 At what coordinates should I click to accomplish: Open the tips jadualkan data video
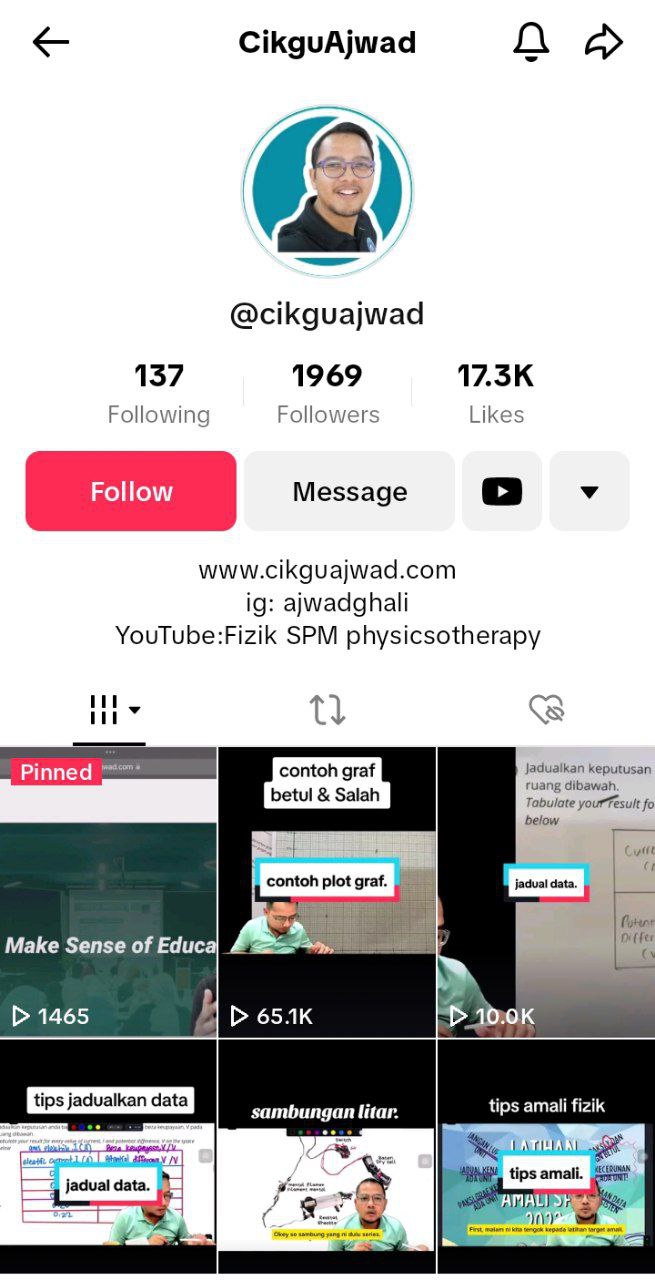click(108, 1158)
